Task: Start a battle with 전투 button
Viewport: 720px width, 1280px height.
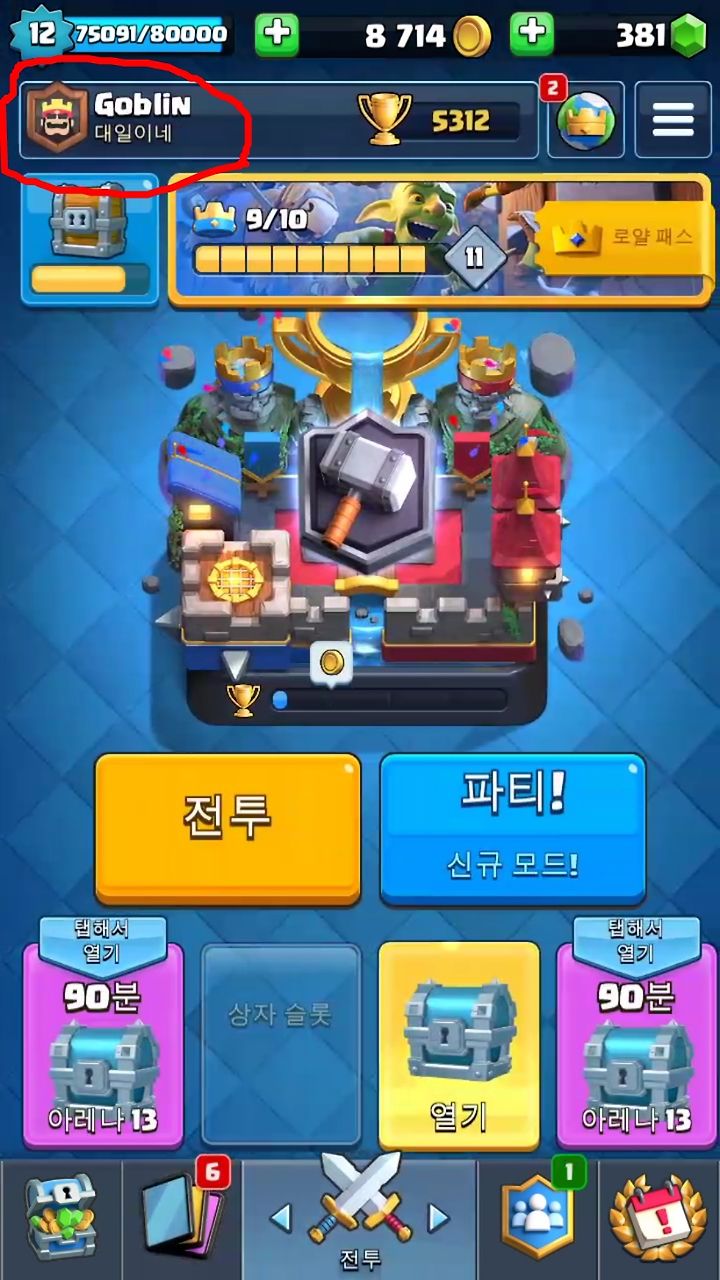Action: pyautogui.click(x=228, y=829)
